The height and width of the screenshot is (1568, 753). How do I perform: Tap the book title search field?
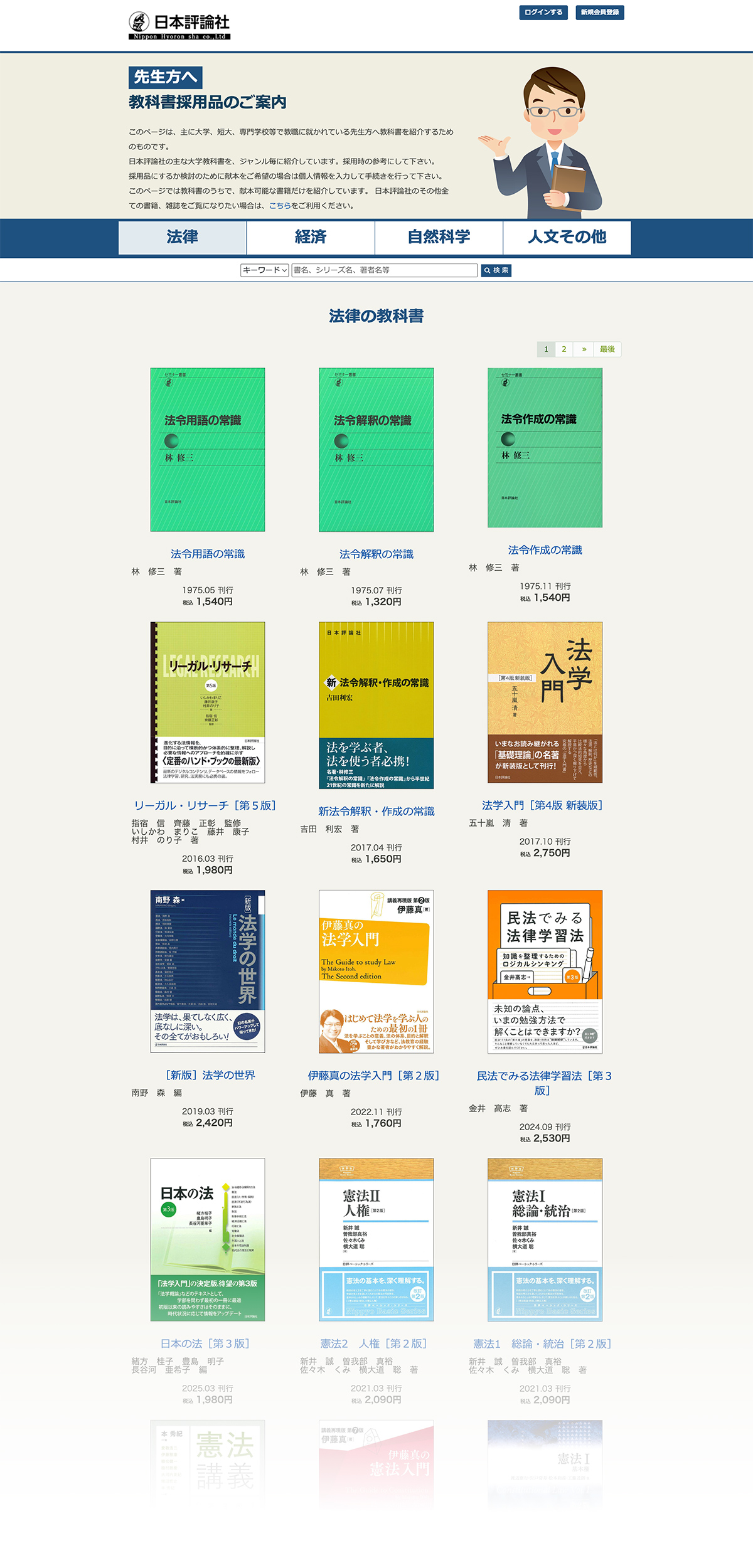384,270
